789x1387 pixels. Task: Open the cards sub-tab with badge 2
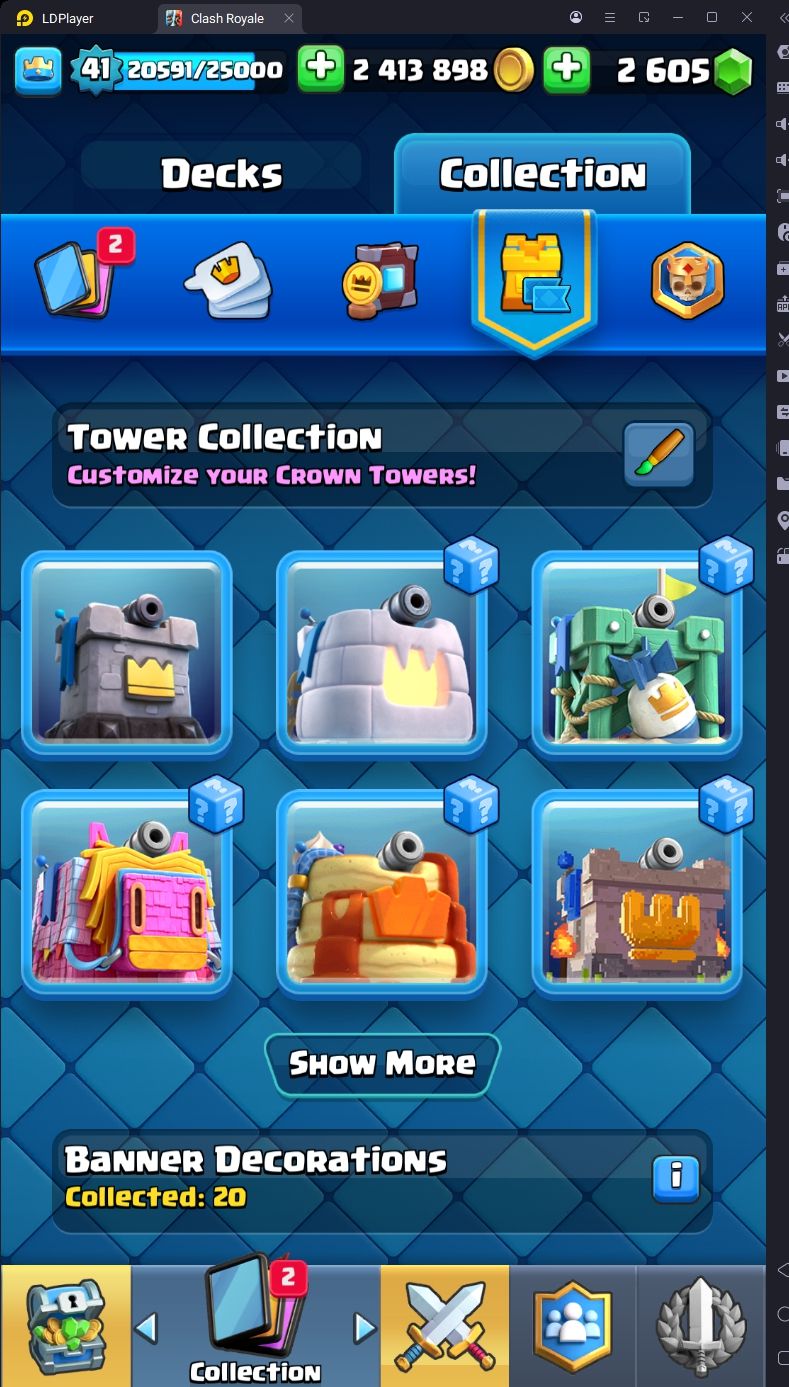[79, 275]
